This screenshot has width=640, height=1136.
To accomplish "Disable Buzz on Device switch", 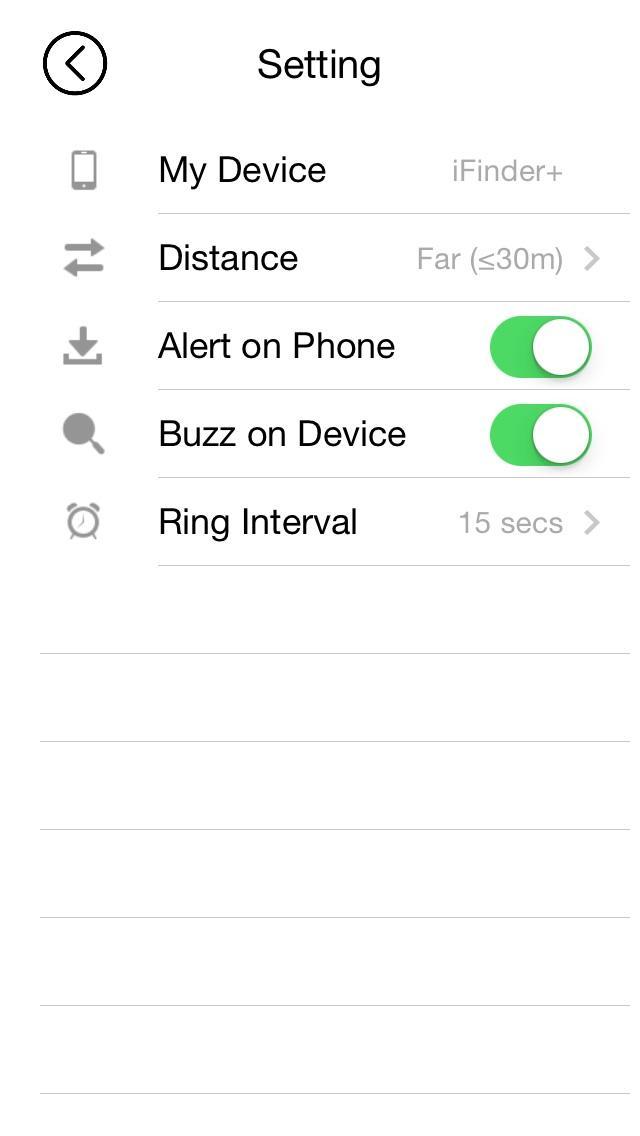I will 540,435.
